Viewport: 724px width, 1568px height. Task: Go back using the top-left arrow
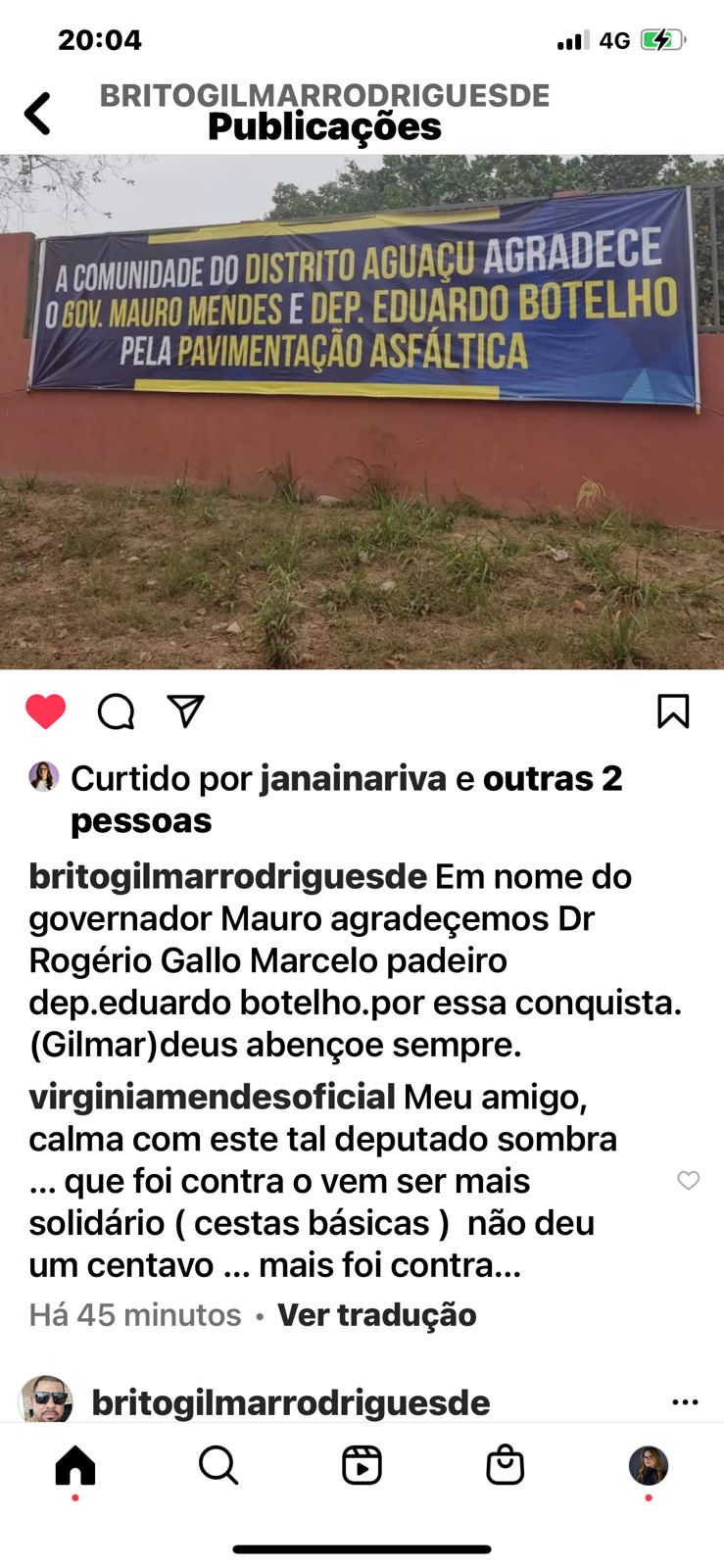coord(37,114)
